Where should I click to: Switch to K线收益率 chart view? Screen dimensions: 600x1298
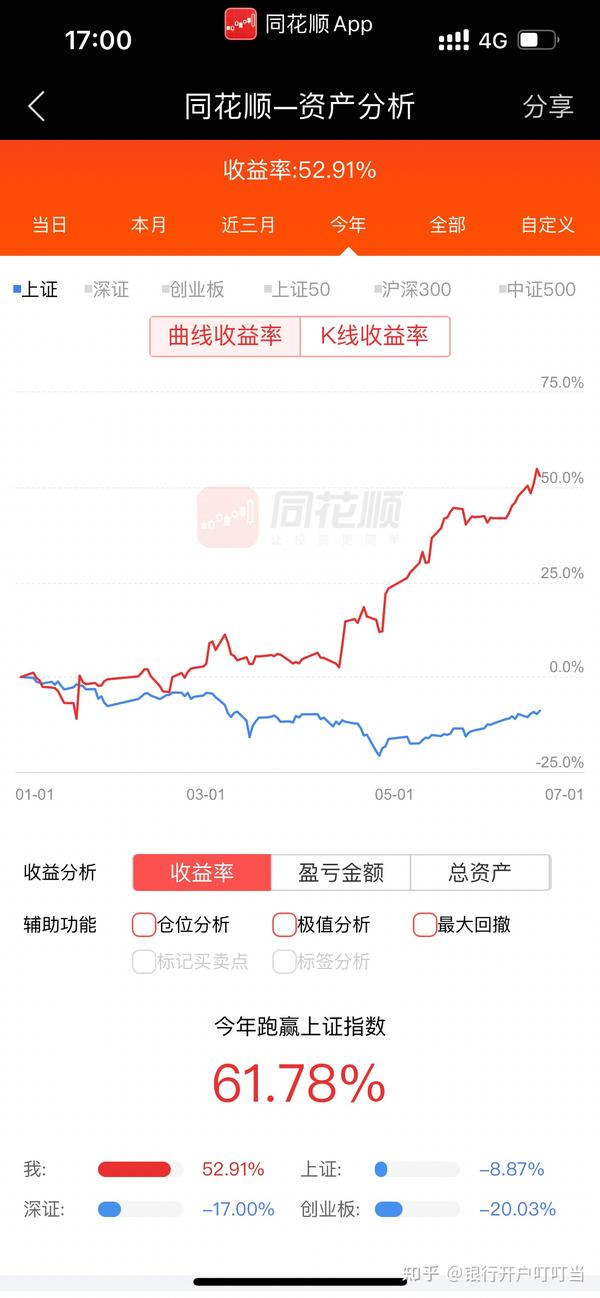coord(375,337)
